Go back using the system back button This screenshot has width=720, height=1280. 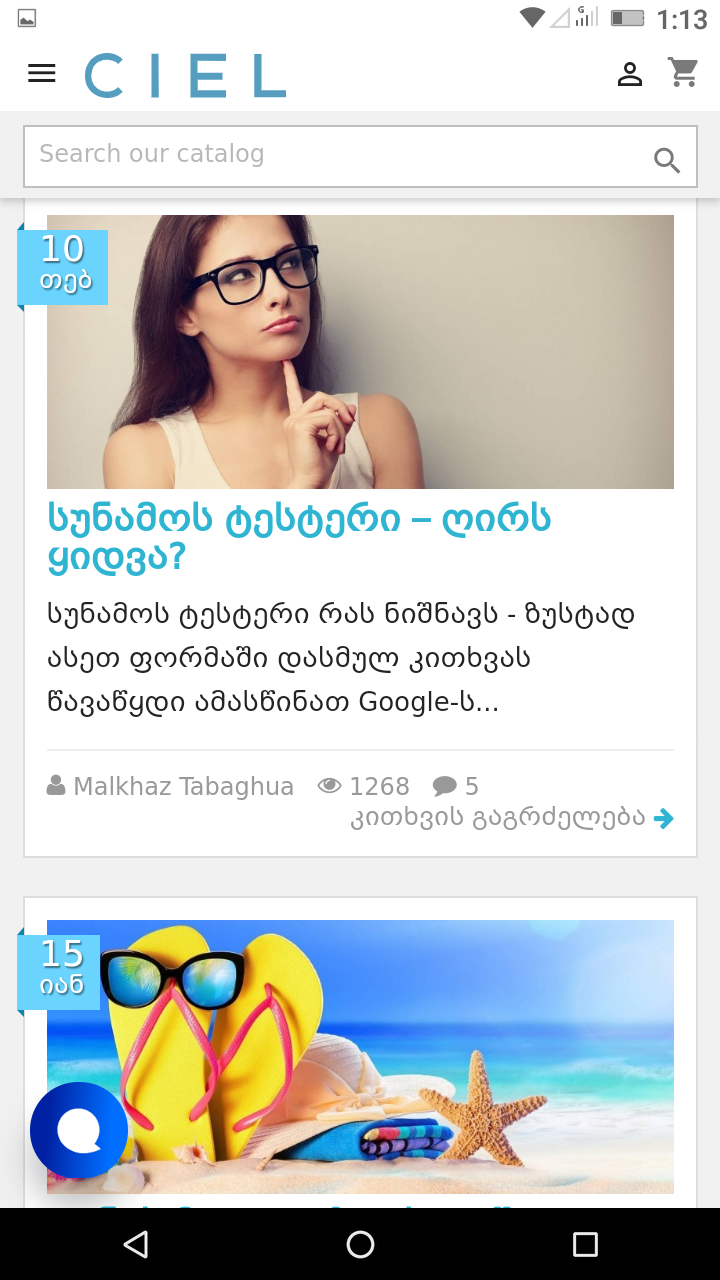point(135,1244)
